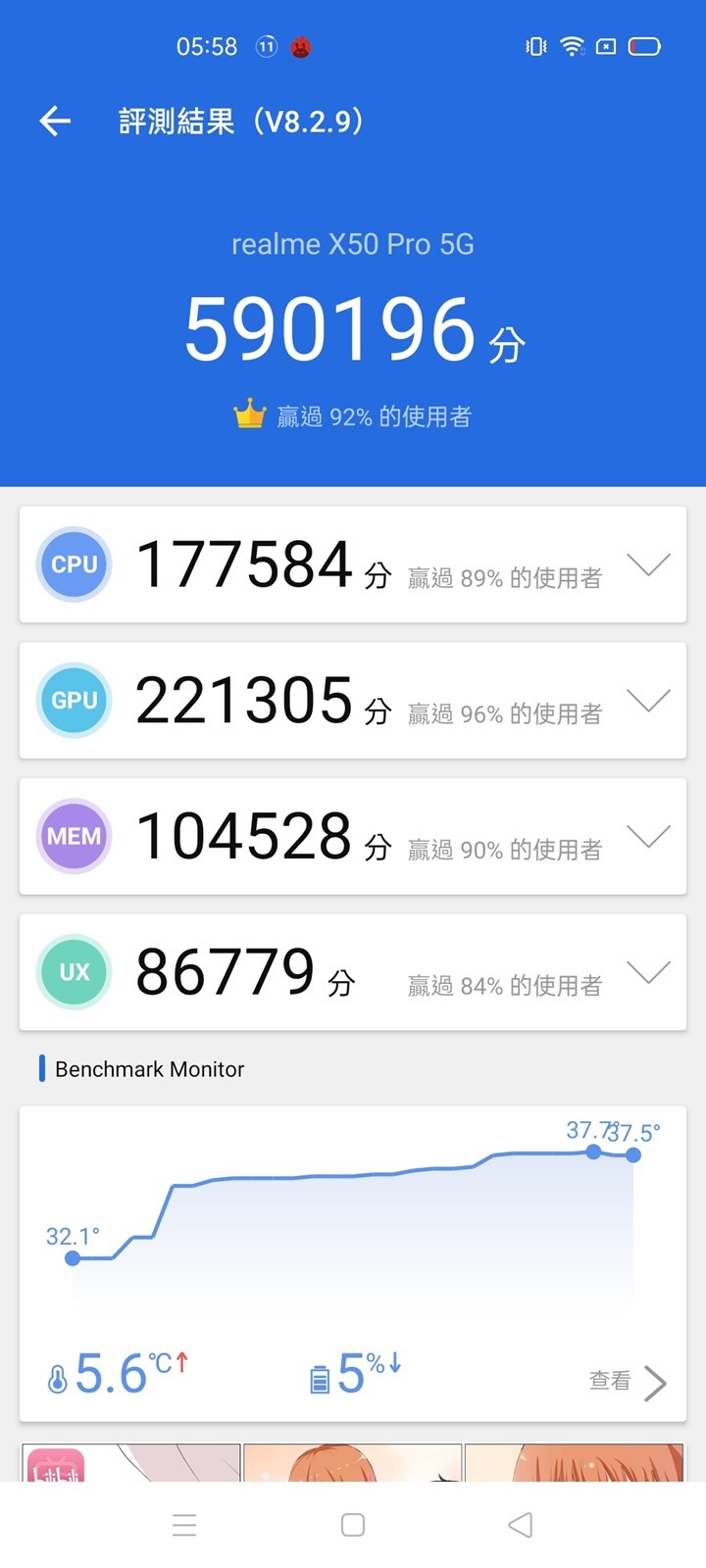Expand the MEM score details
The width and height of the screenshot is (706, 1568).
point(648,836)
